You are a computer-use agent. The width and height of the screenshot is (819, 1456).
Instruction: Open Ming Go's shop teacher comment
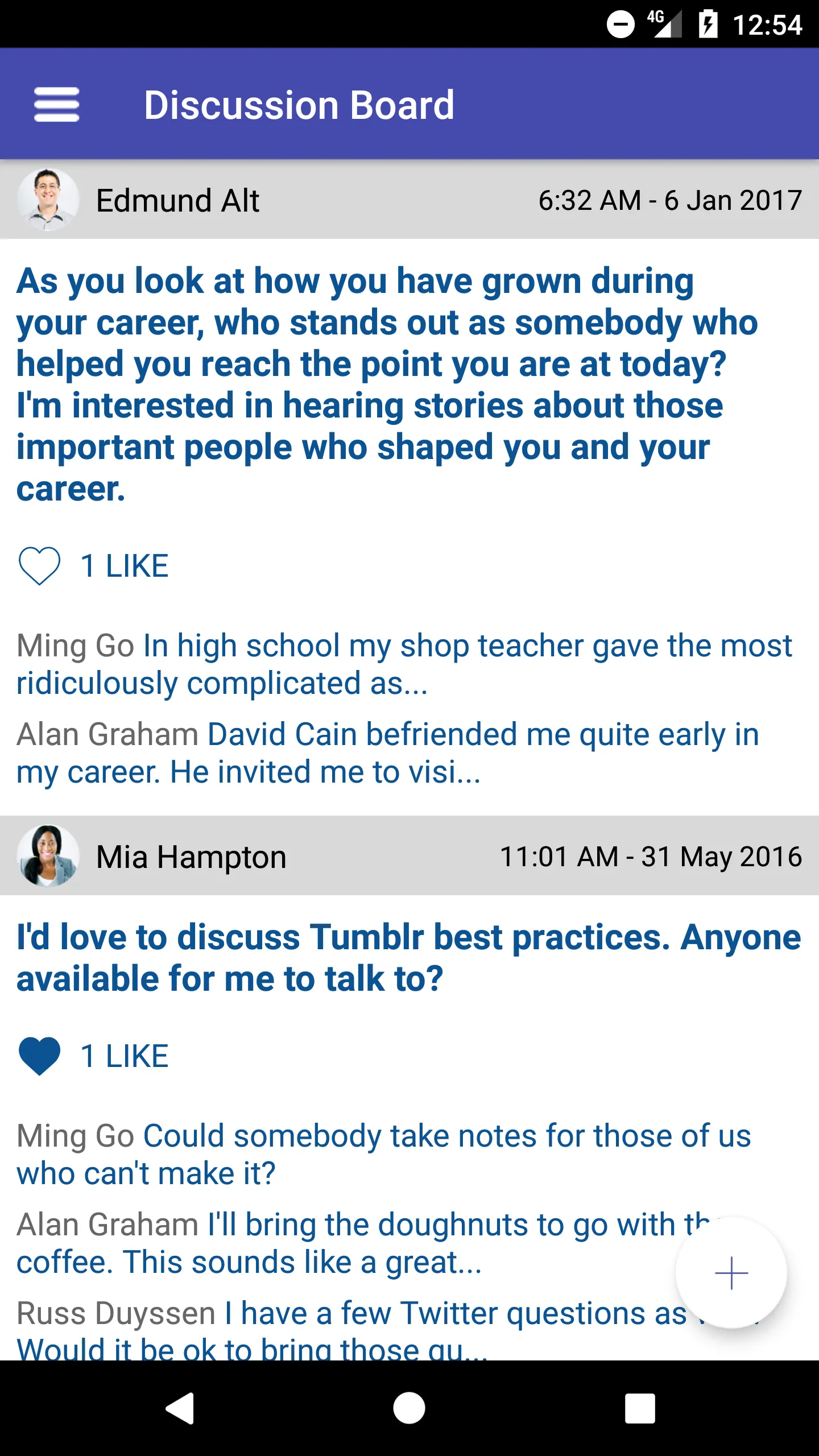pyautogui.click(x=404, y=664)
